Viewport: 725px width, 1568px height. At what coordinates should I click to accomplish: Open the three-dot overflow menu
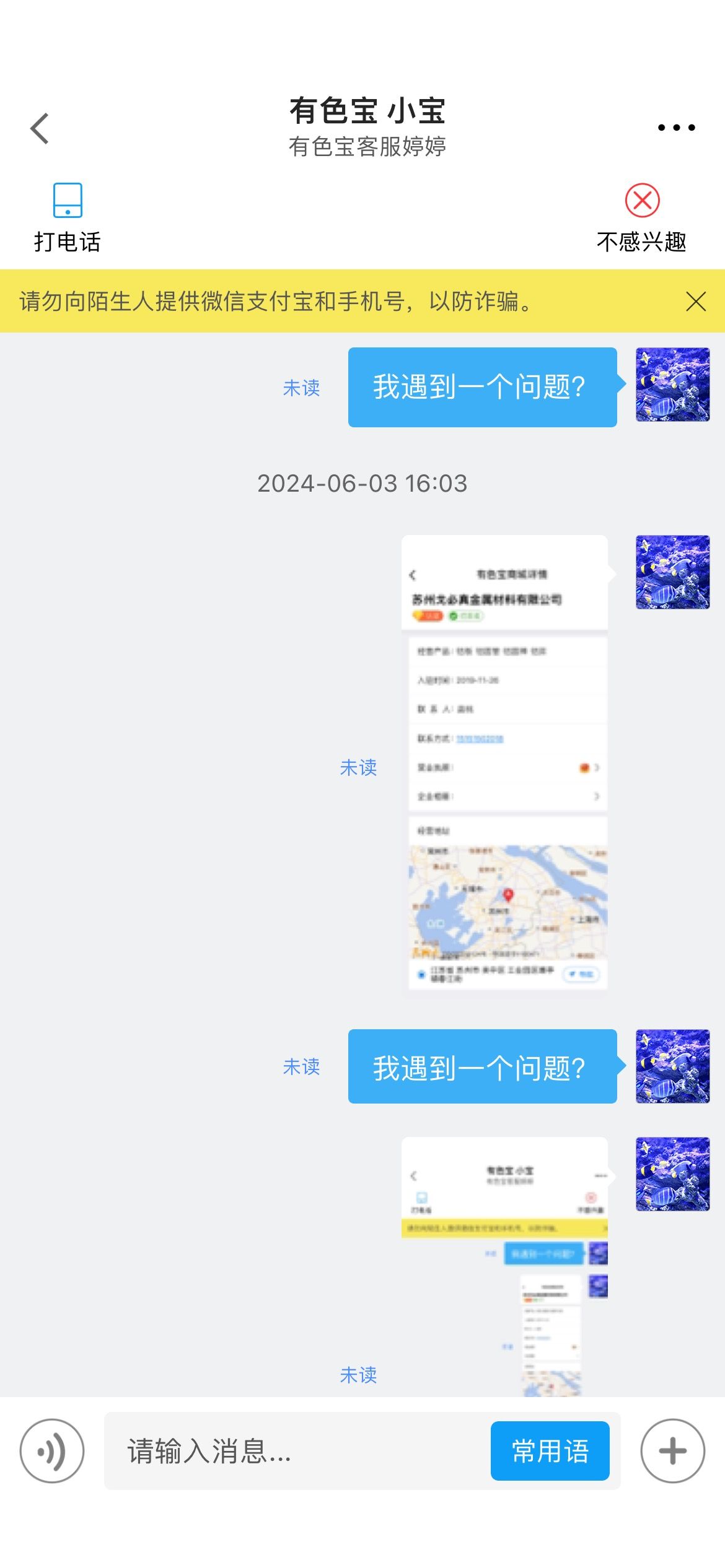(x=676, y=128)
